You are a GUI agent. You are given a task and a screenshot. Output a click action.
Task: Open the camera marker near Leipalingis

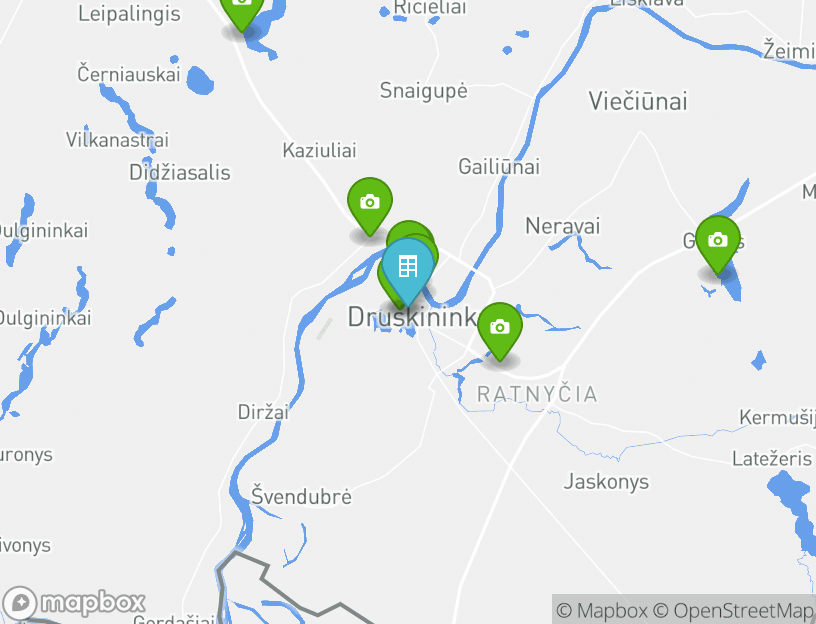click(x=242, y=8)
